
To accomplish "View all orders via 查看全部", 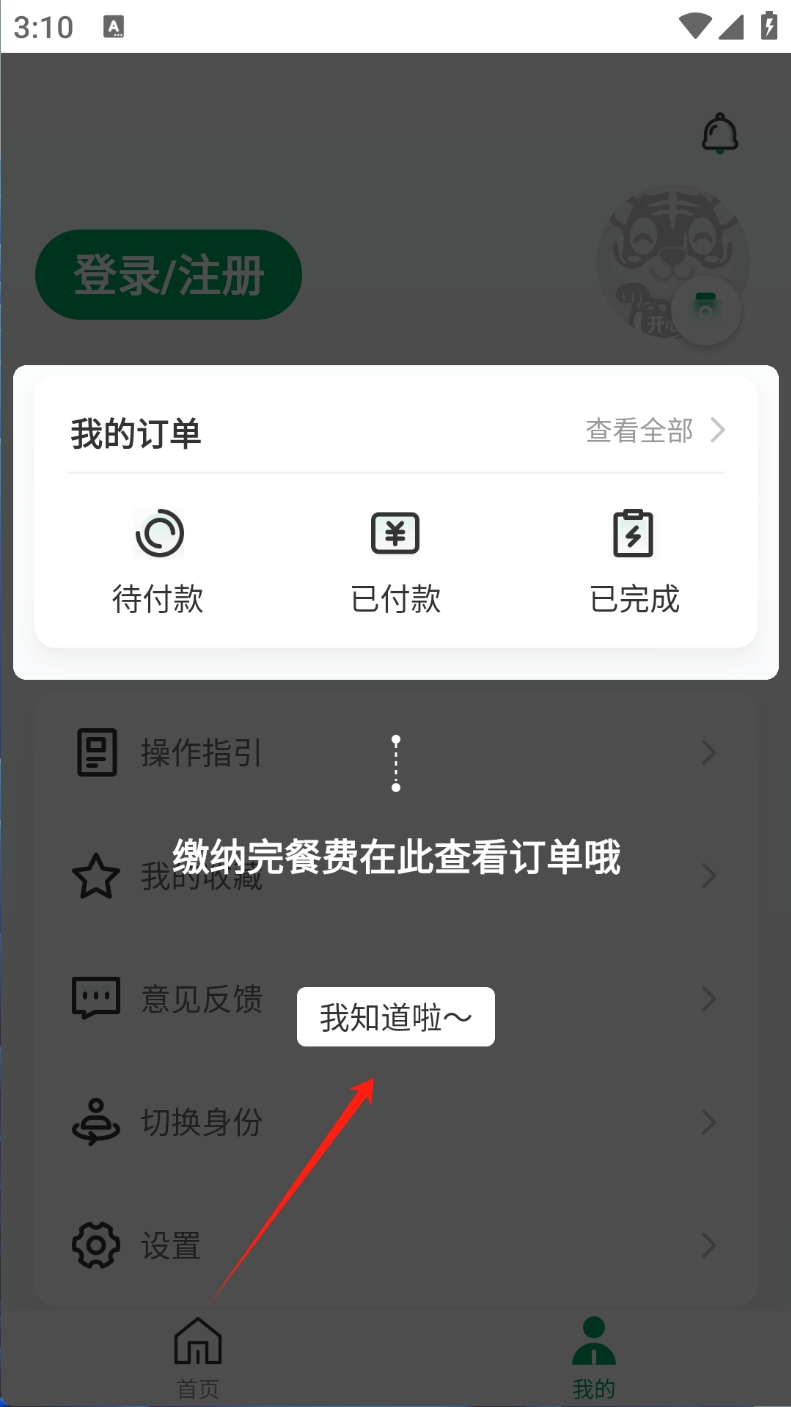I will click(x=655, y=431).
